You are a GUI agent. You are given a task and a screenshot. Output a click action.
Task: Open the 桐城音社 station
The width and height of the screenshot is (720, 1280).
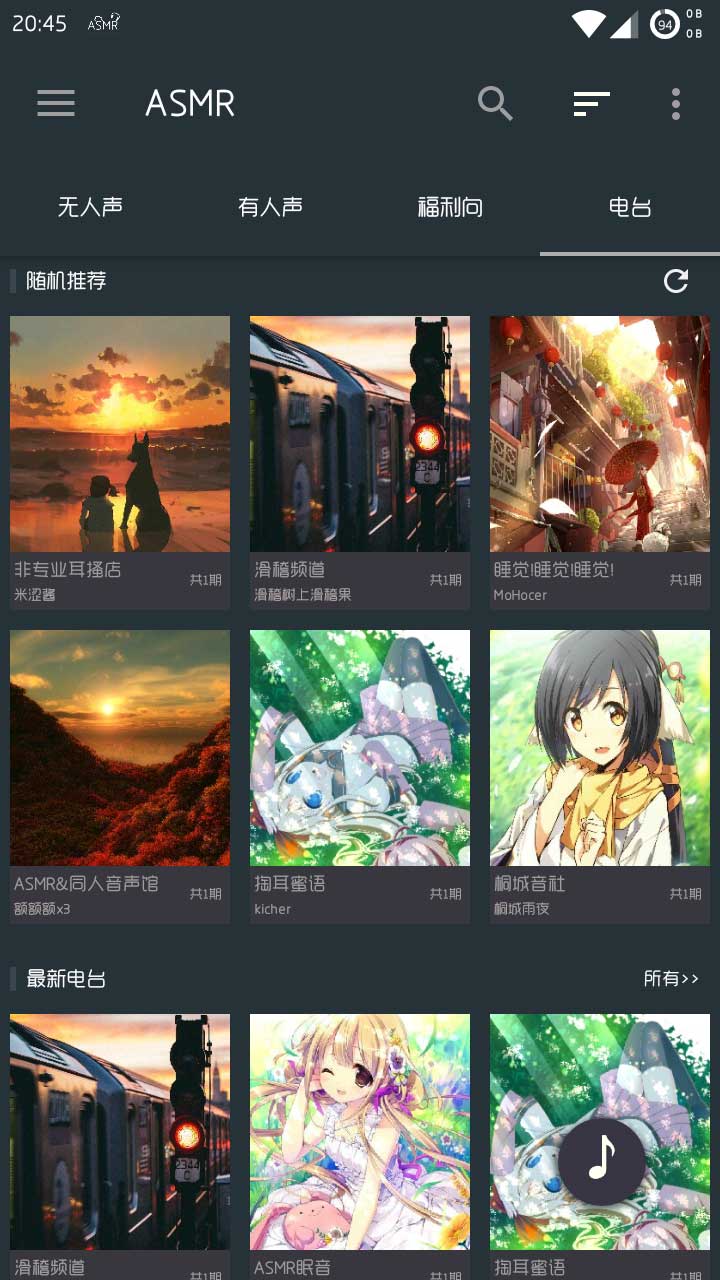coord(600,748)
